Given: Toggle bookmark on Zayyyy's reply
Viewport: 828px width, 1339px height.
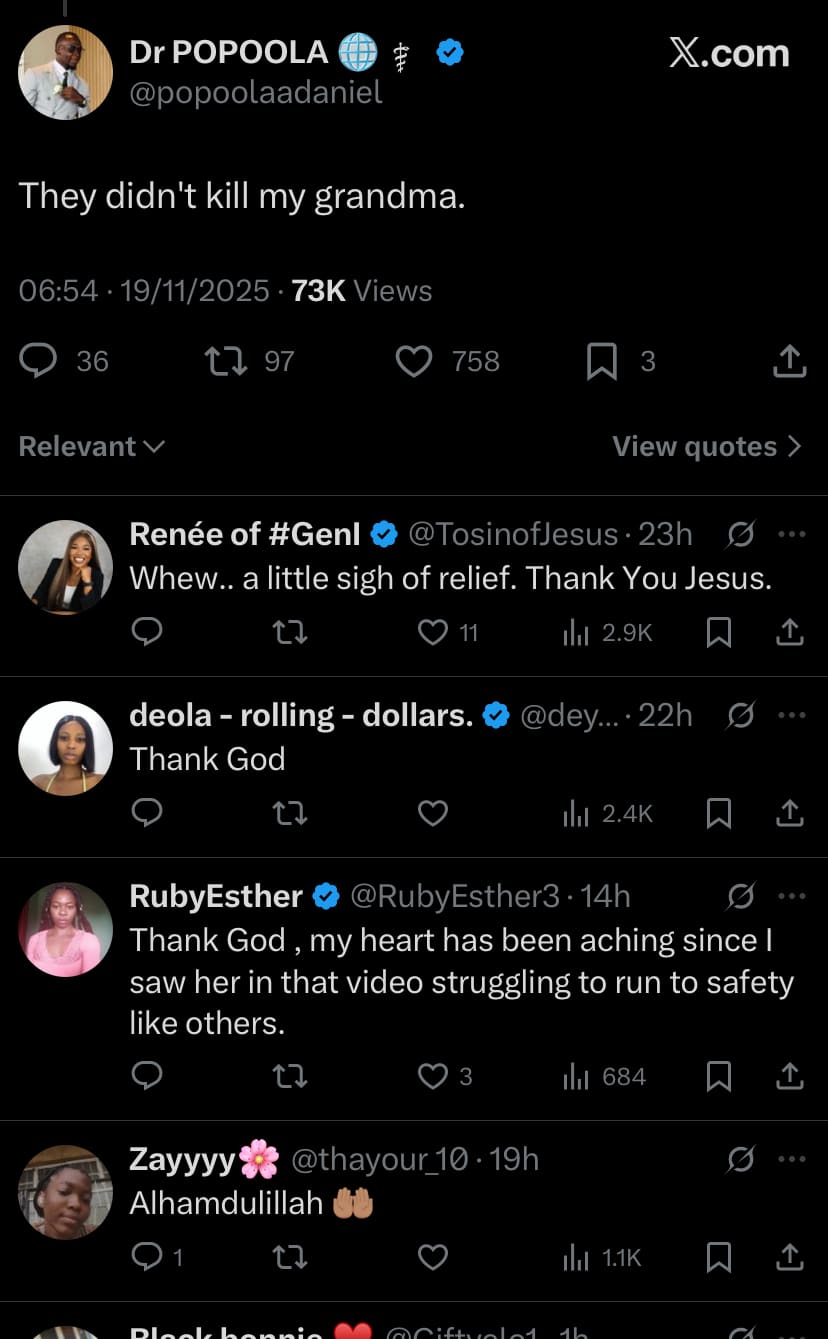Looking at the screenshot, I should click(x=718, y=1257).
